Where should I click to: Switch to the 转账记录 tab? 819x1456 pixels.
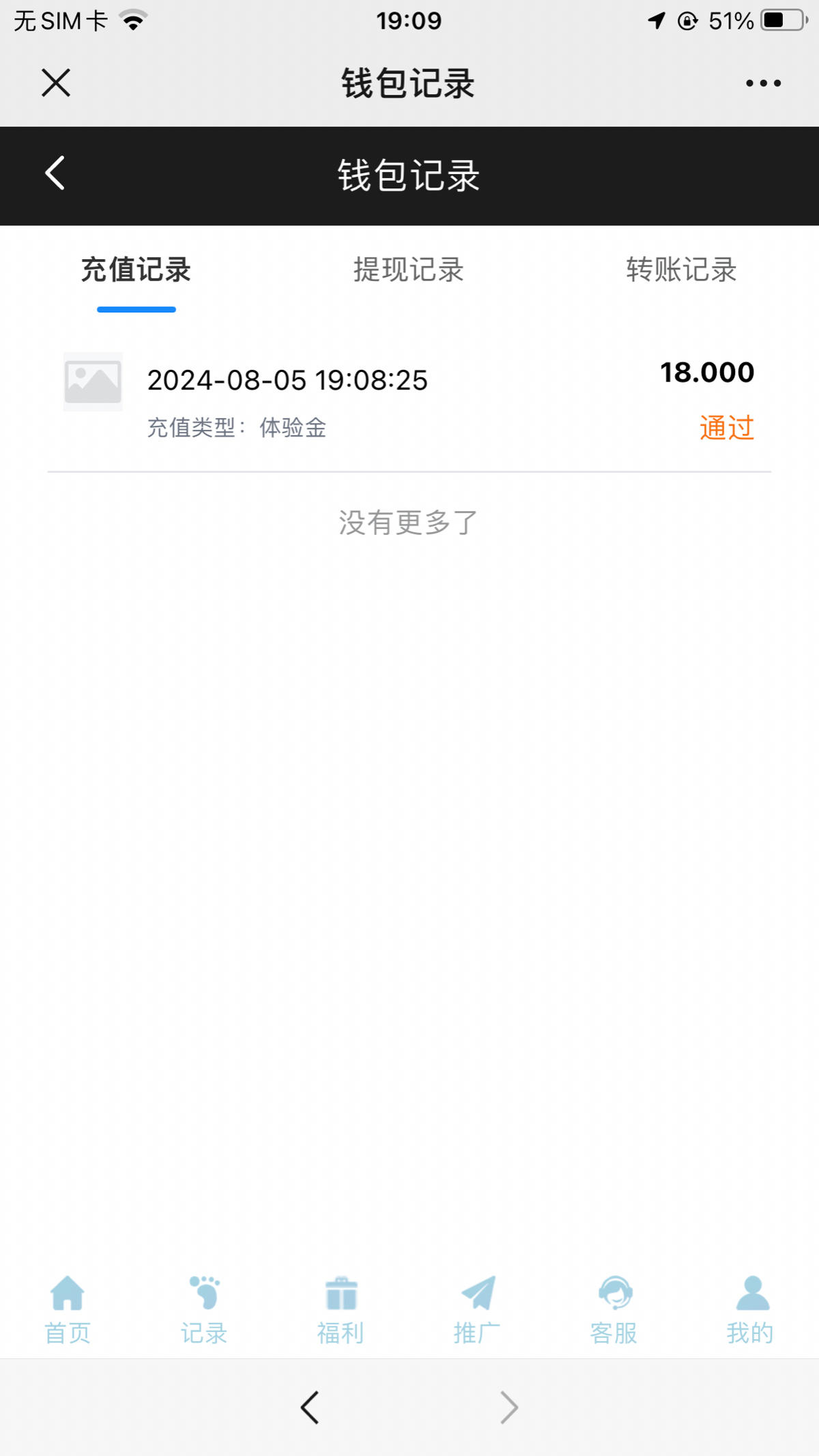click(x=682, y=270)
